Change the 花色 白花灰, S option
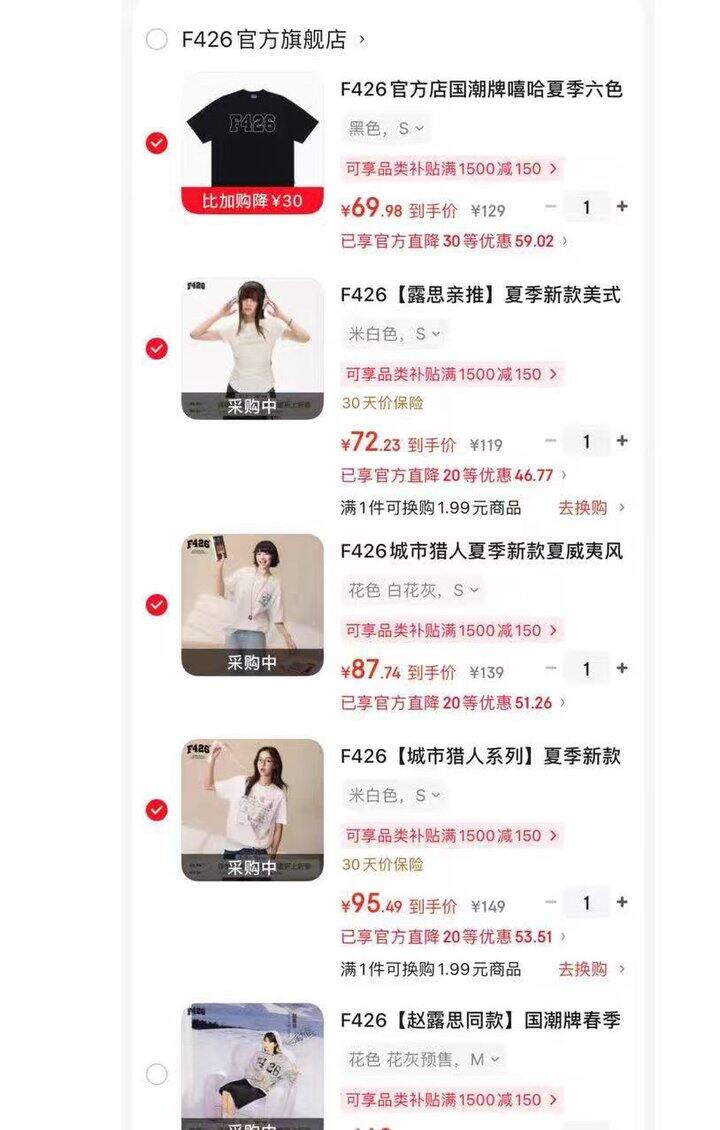 (x=414, y=590)
